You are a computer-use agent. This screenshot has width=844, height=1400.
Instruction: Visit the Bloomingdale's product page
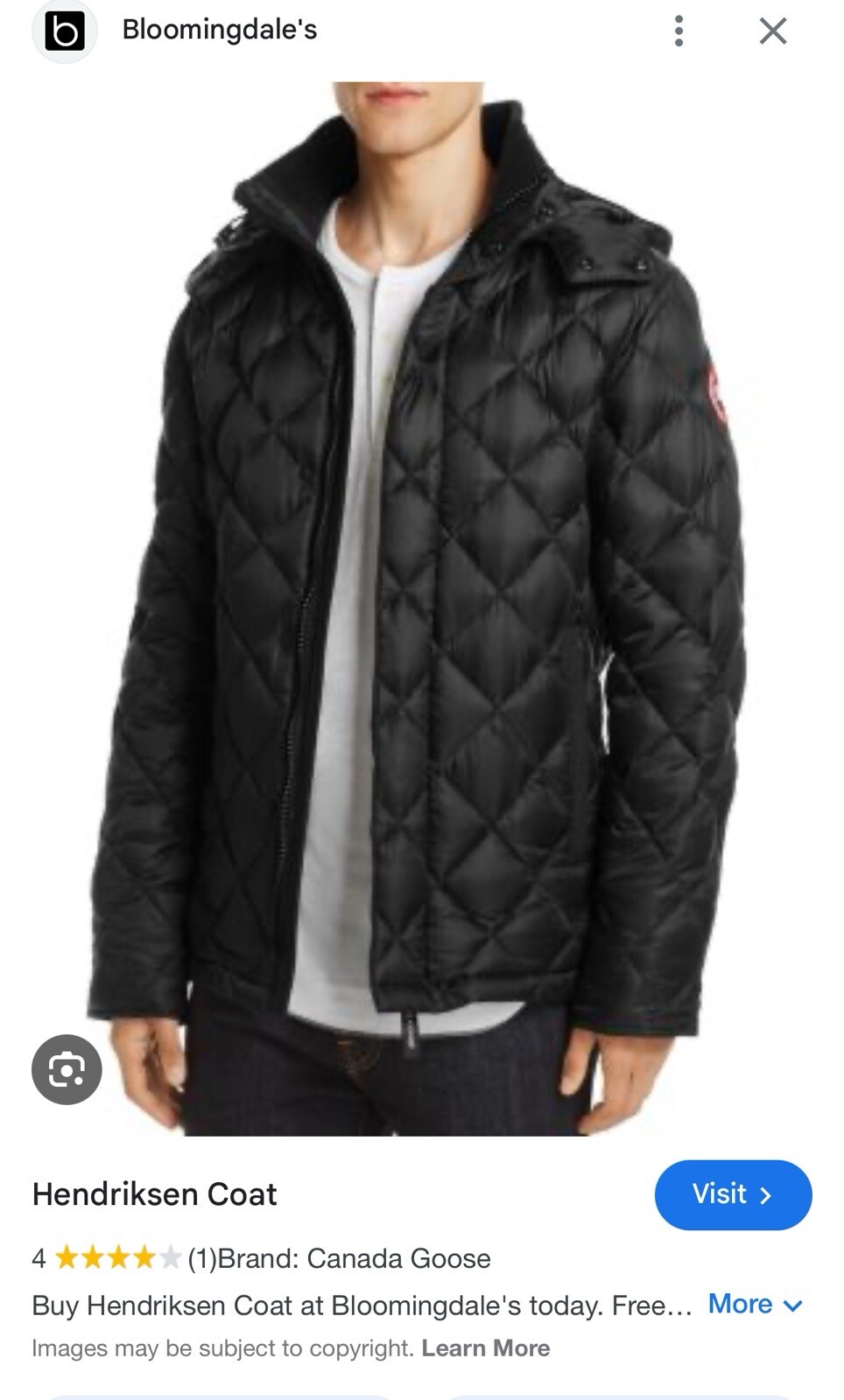point(732,1194)
